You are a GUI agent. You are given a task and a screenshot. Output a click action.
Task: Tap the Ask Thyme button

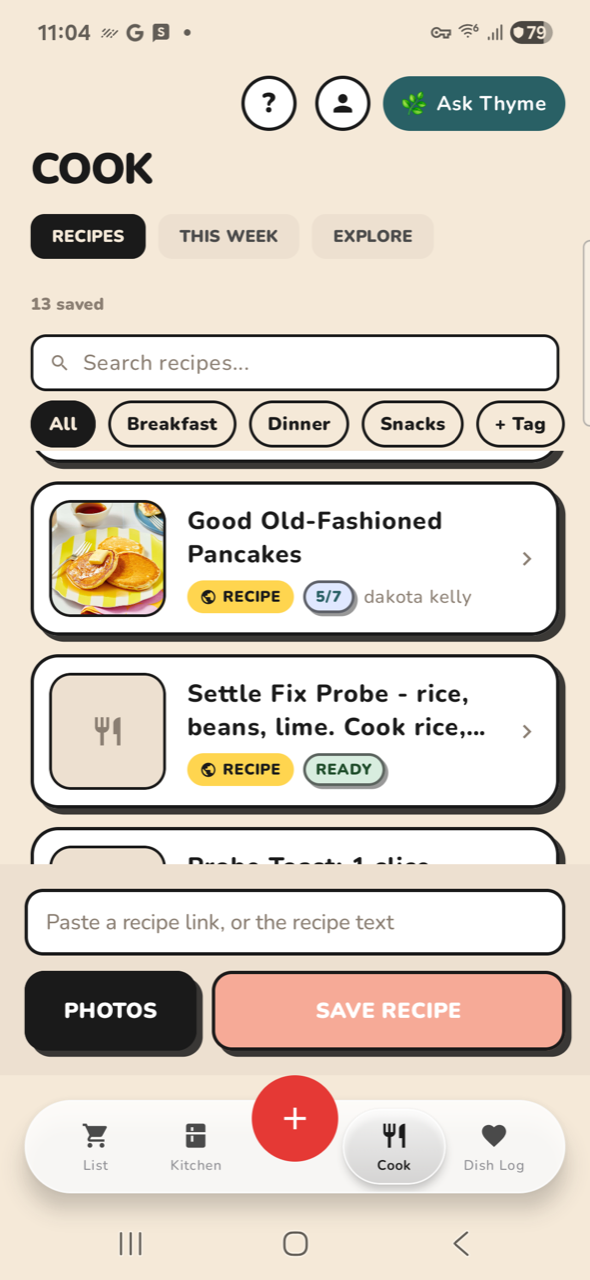pos(474,103)
